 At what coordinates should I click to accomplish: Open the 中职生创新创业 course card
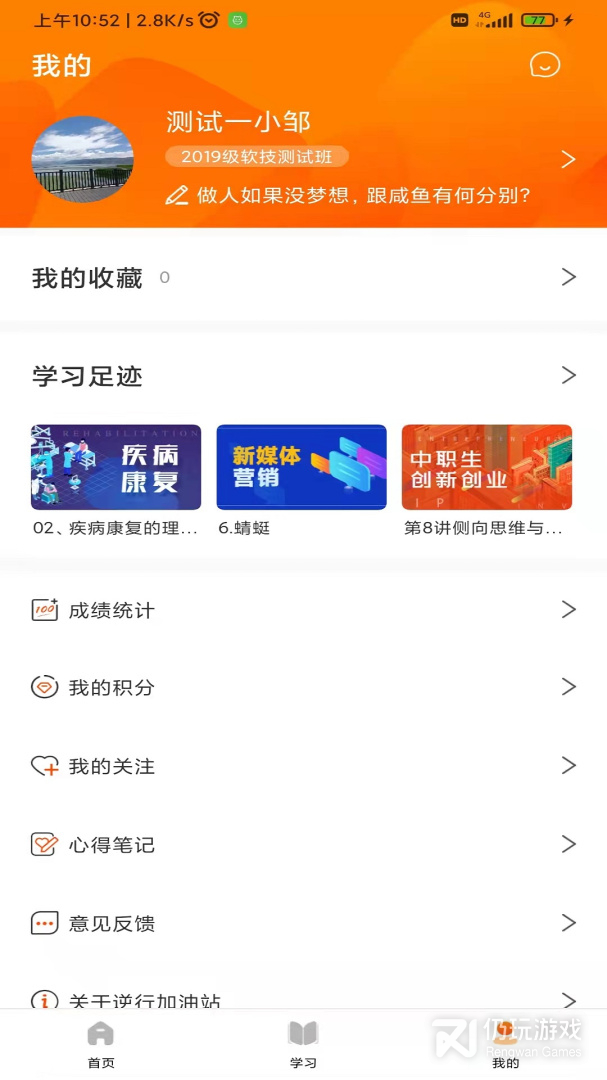point(487,468)
